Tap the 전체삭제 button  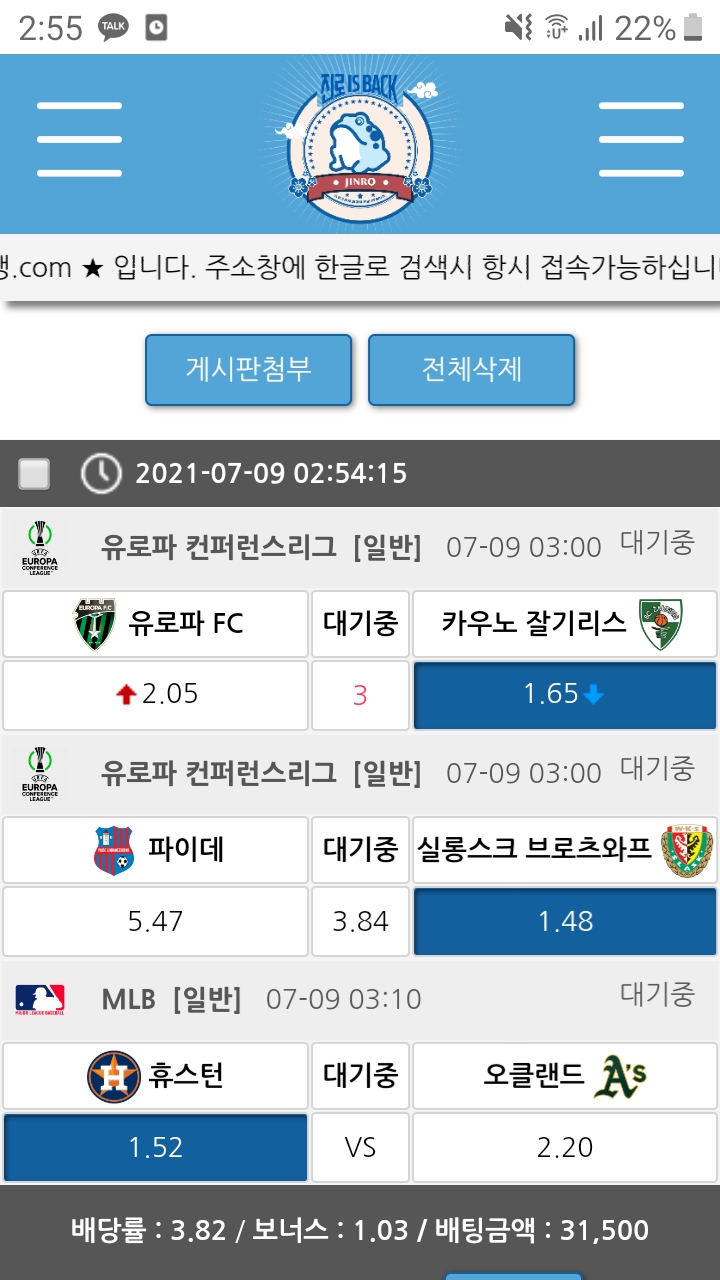pyautogui.click(x=471, y=369)
